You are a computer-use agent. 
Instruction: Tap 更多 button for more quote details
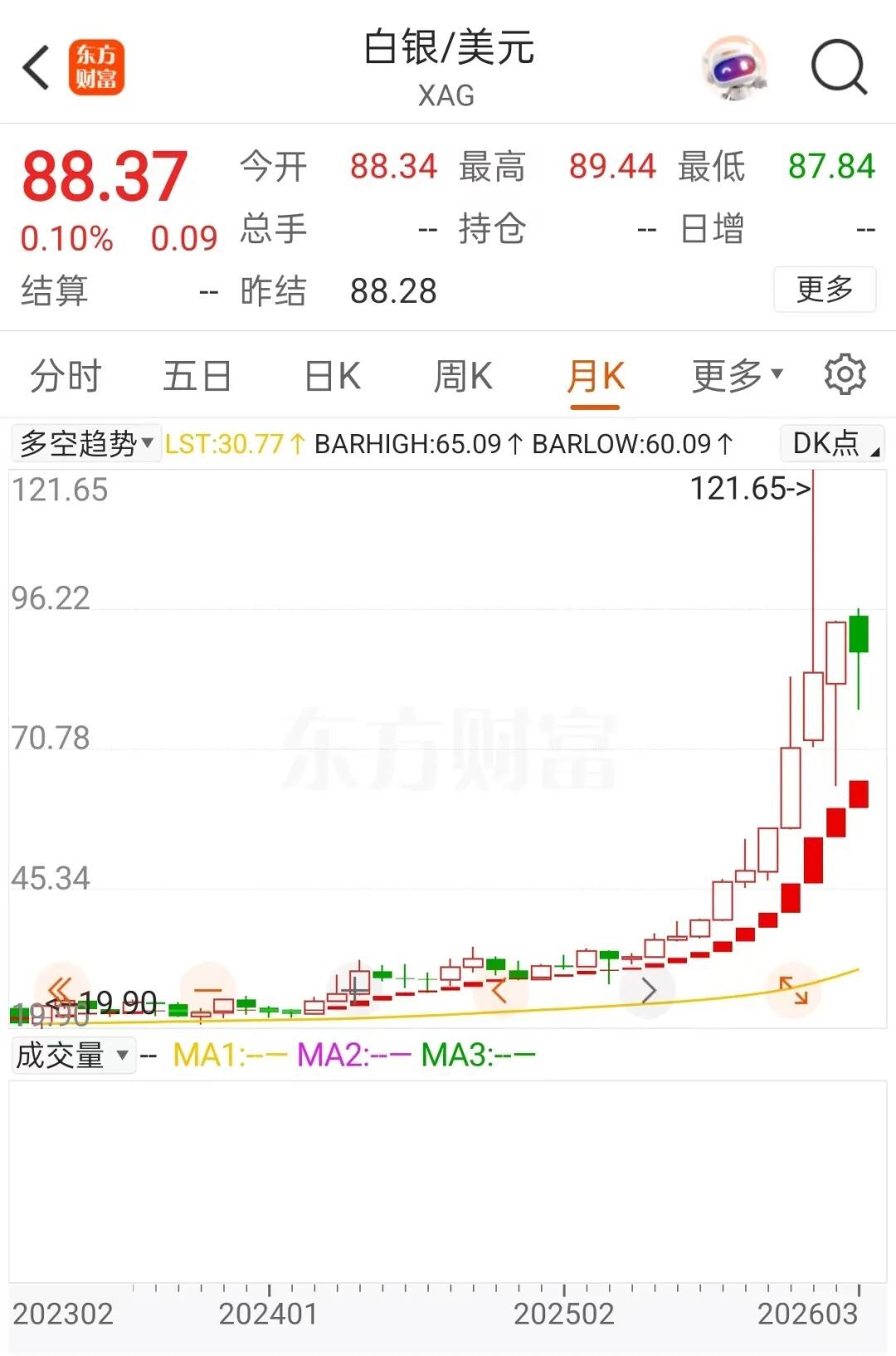(x=824, y=290)
